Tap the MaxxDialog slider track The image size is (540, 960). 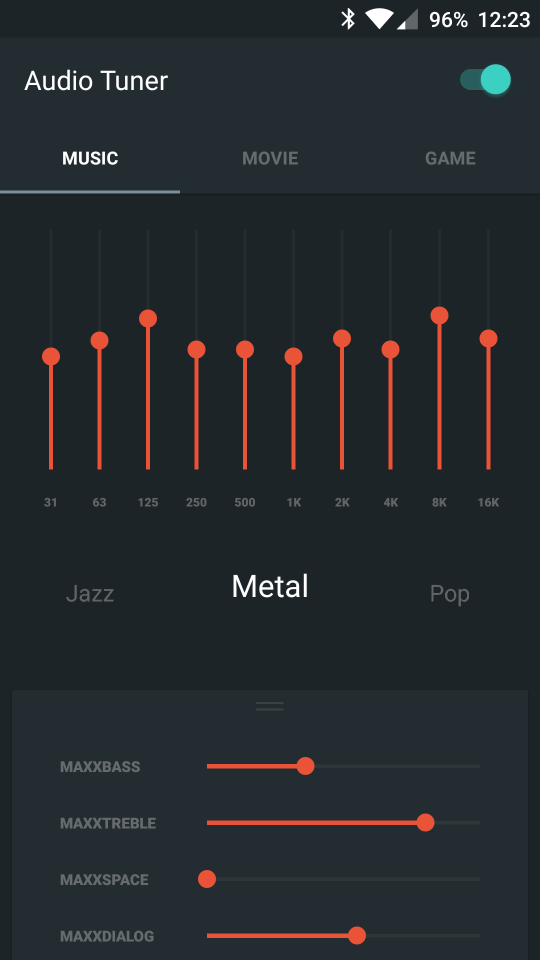(343, 936)
